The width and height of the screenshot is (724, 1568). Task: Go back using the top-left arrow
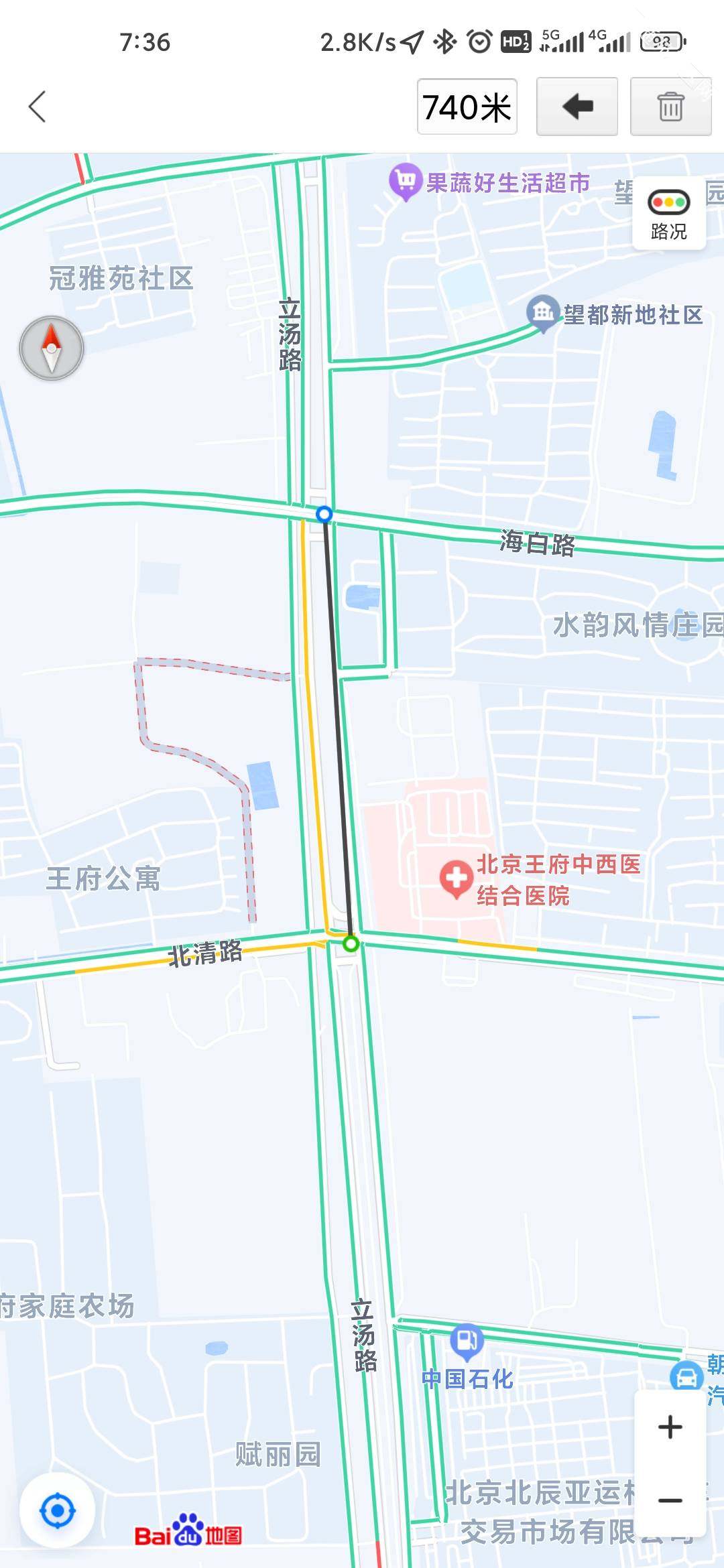tap(38, 107)
